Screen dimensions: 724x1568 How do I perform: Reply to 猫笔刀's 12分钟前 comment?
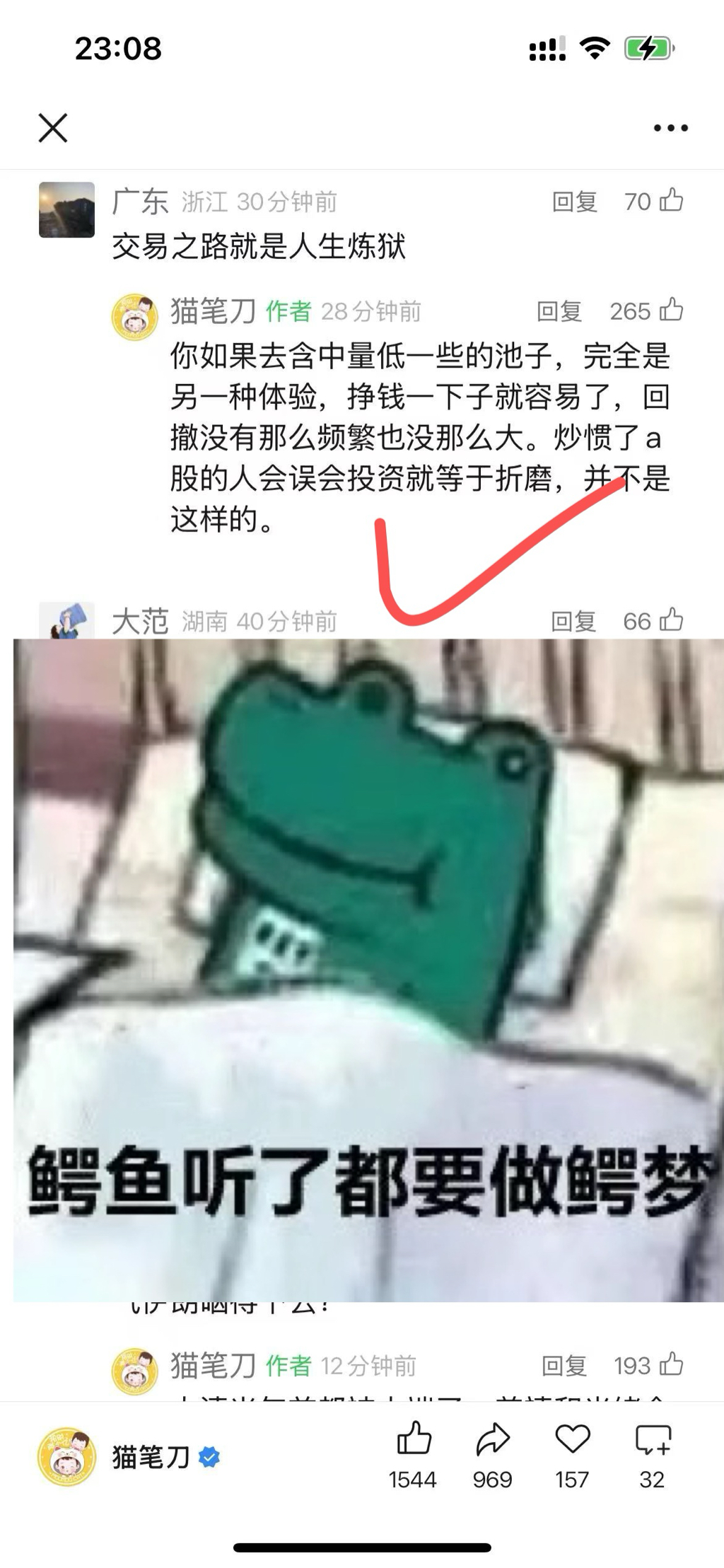pyautogui.click(x=564, y=1366)
